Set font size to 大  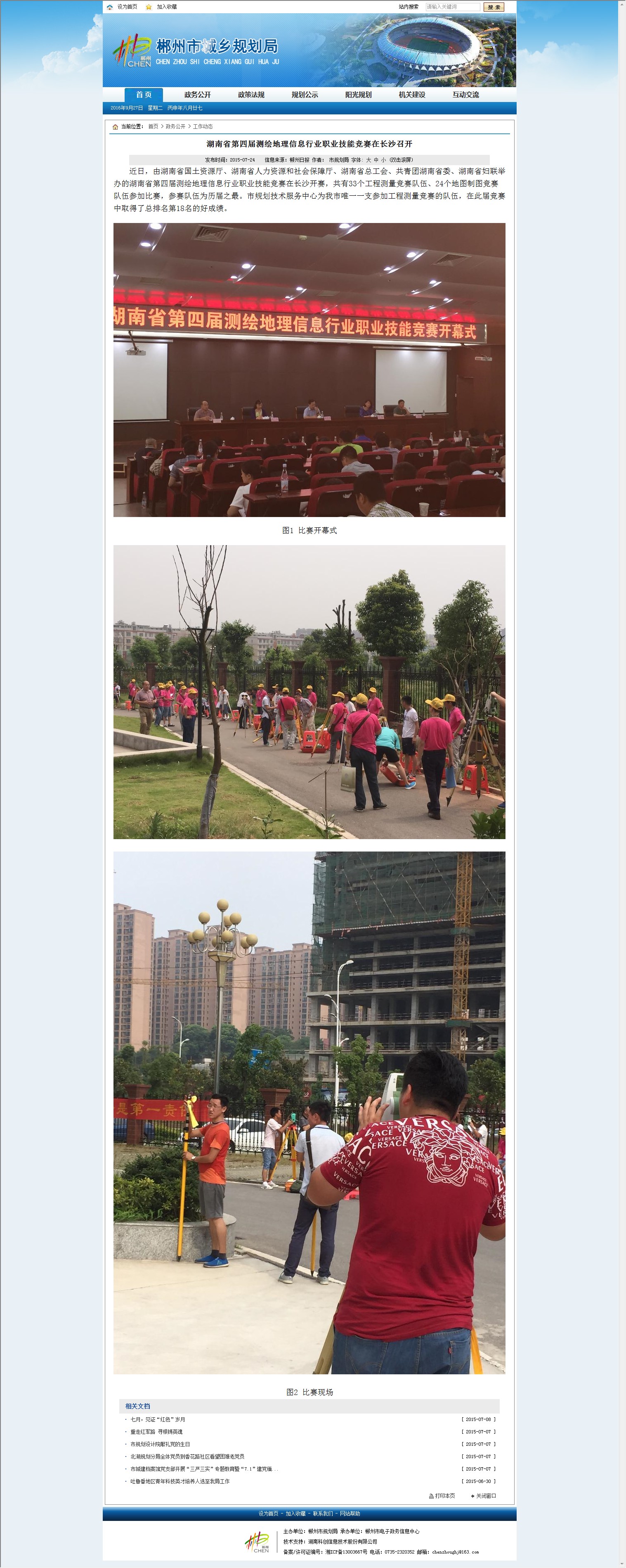[368, 160]
